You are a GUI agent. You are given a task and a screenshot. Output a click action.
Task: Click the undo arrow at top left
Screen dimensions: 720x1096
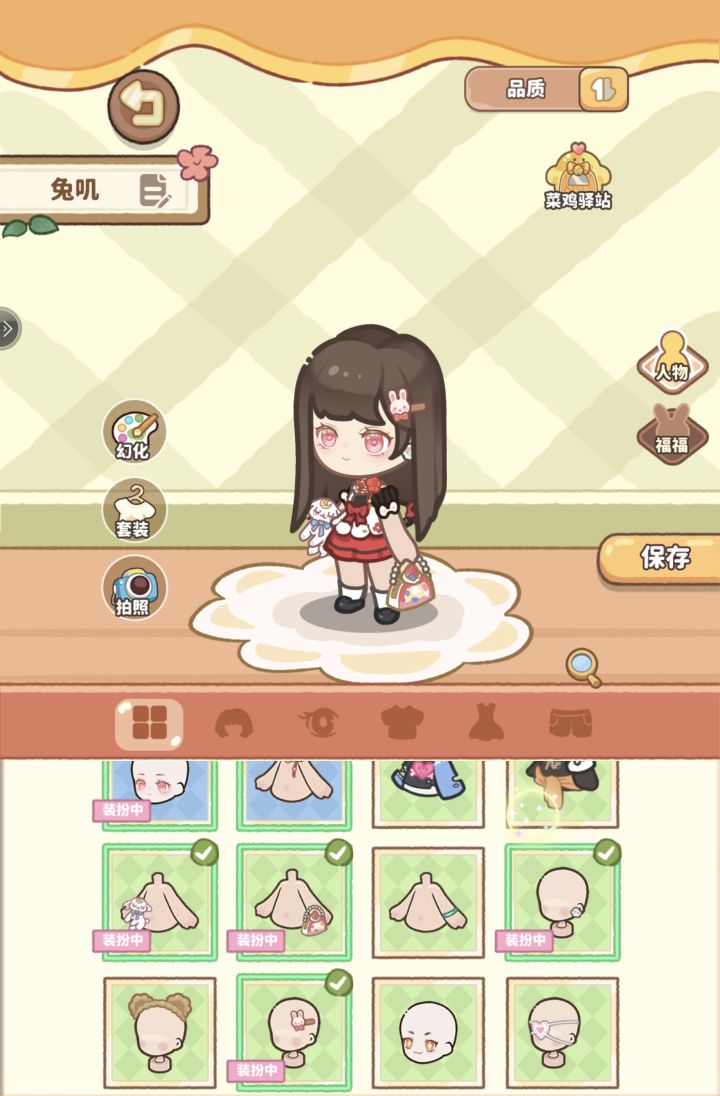[x=141, y=107]
